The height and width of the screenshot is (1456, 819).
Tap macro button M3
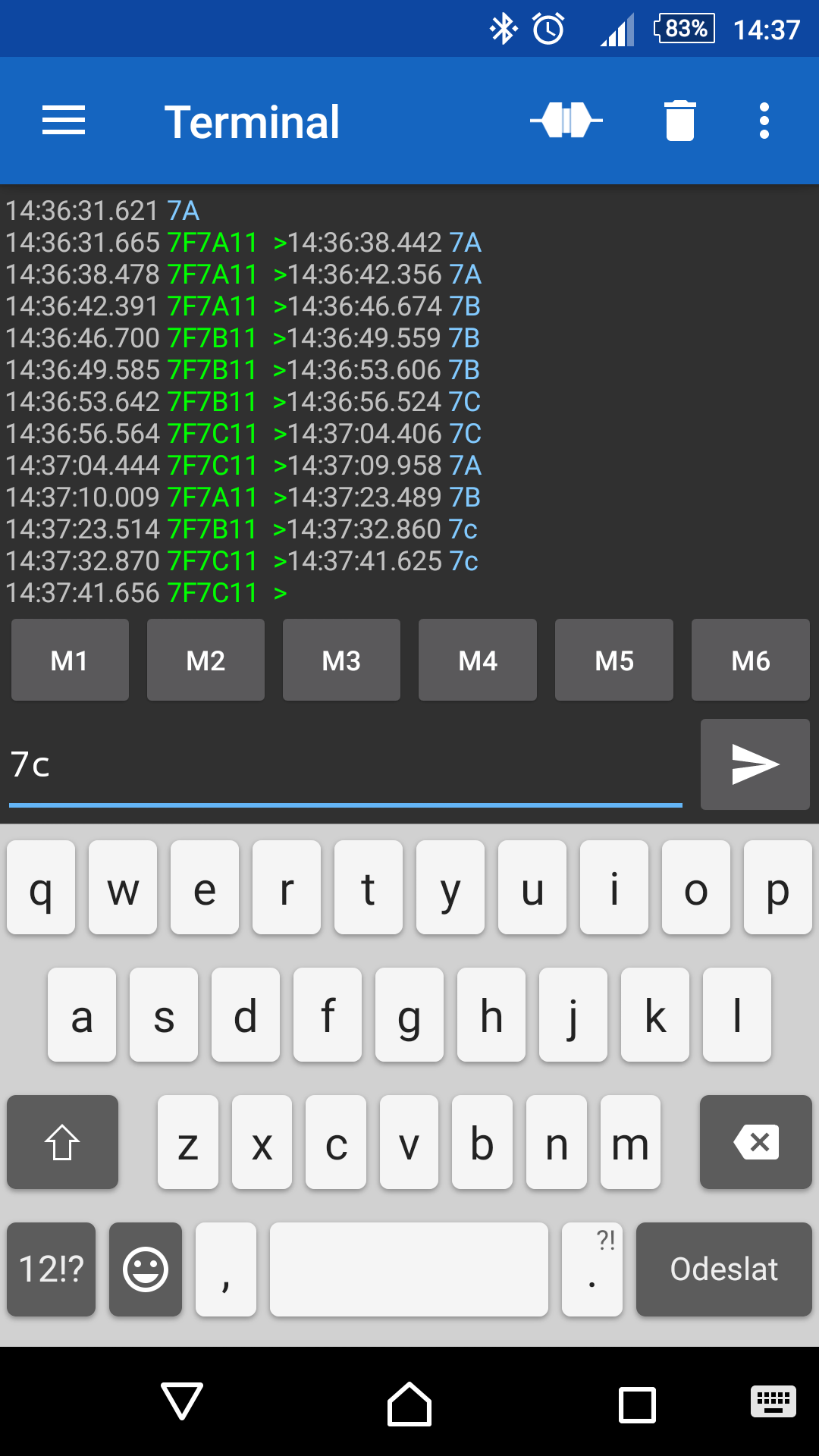(341, 660)
